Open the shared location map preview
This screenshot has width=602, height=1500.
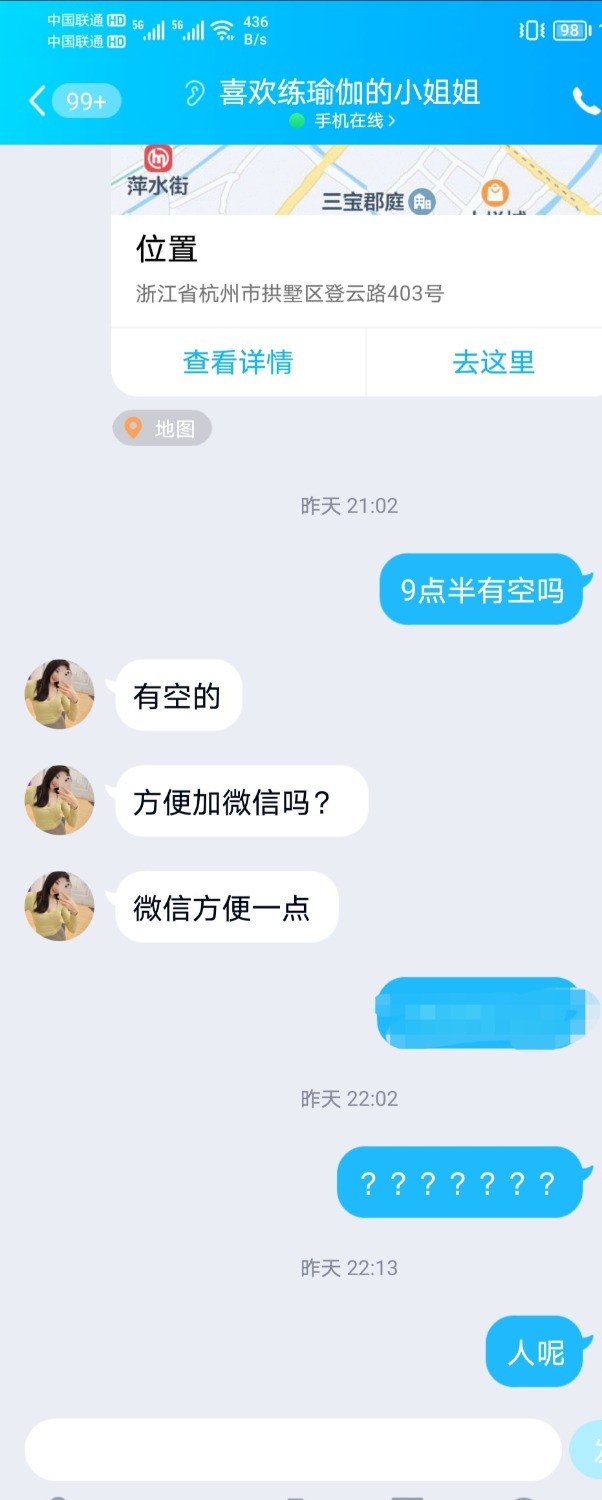(356, 180)
